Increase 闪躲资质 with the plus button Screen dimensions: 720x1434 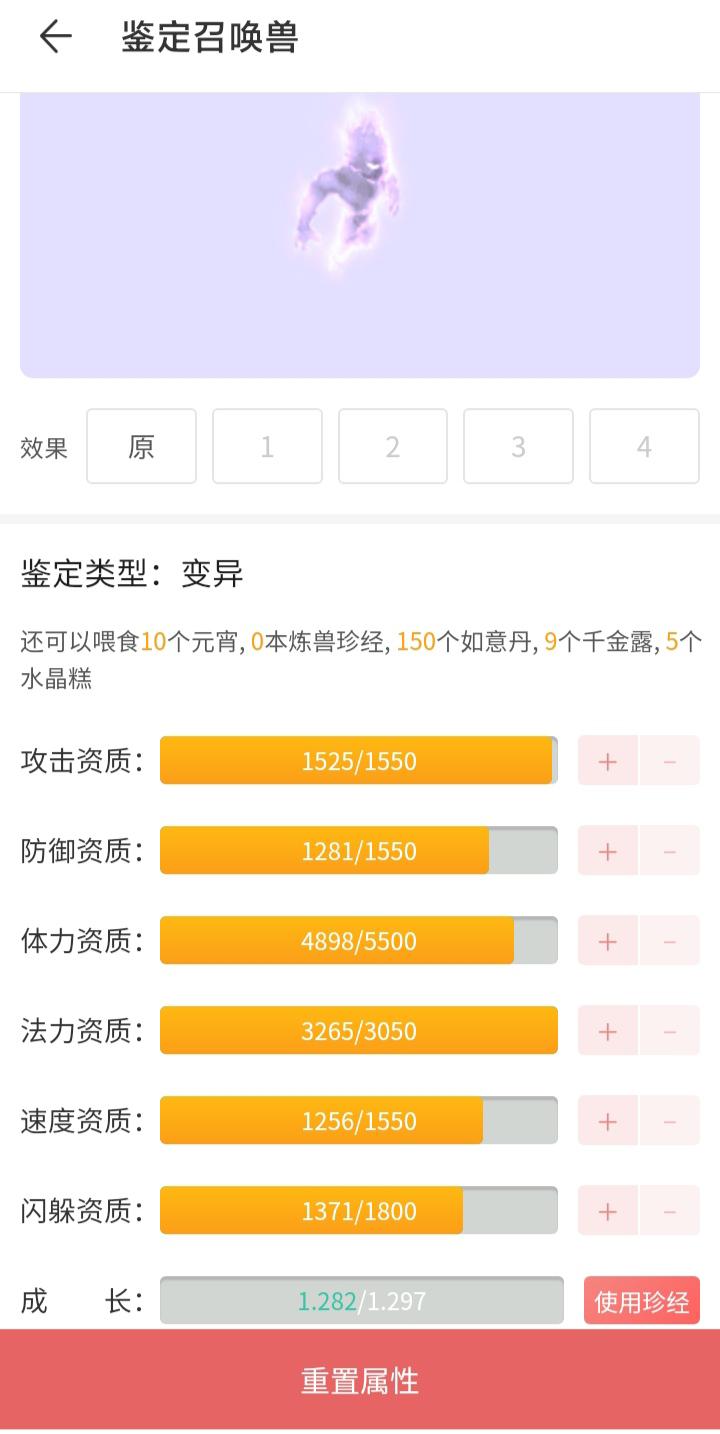tap(607, 1211)
